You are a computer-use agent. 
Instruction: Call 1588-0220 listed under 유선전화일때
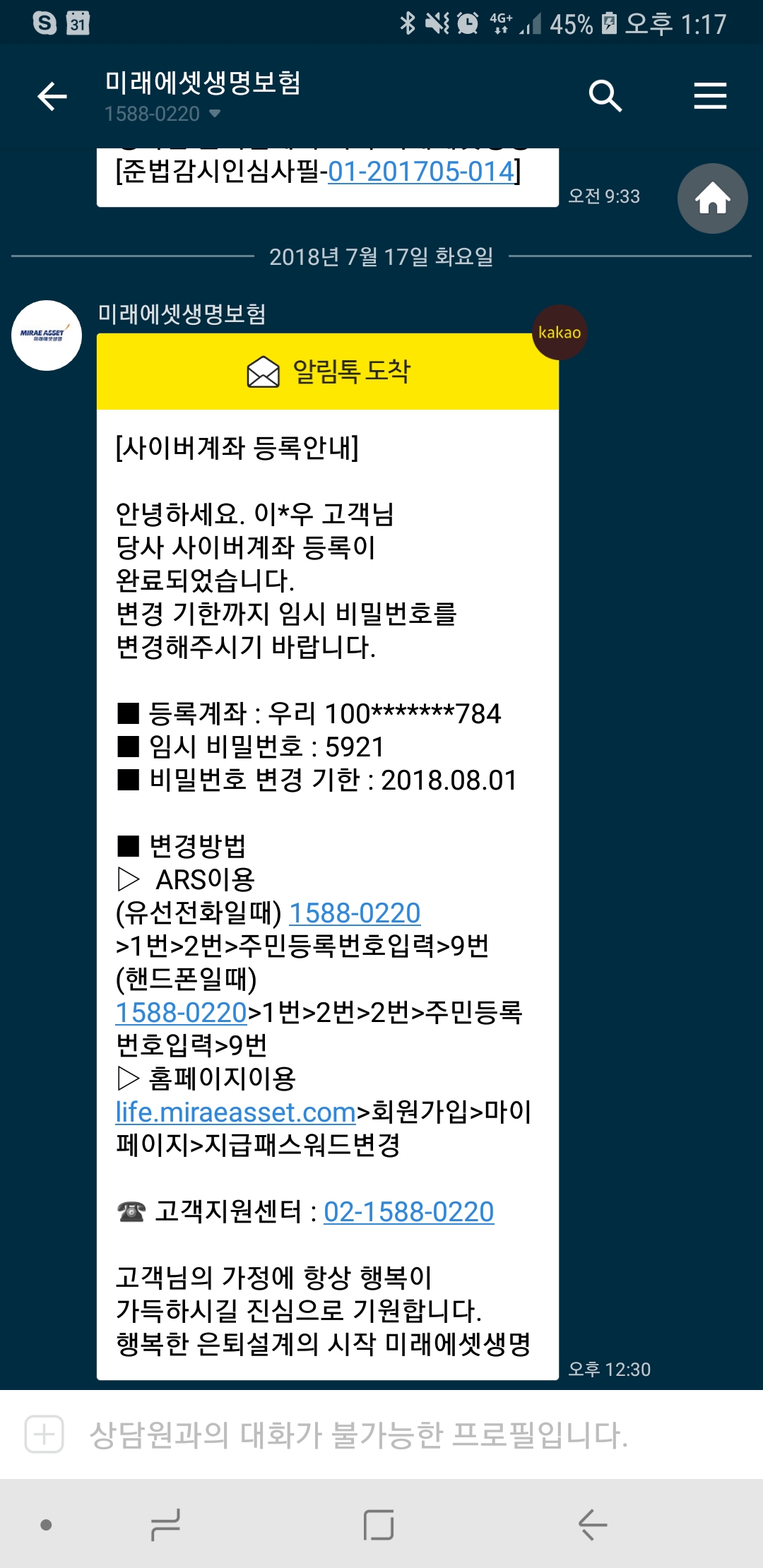pyautogui.click(x=355, y=913)
